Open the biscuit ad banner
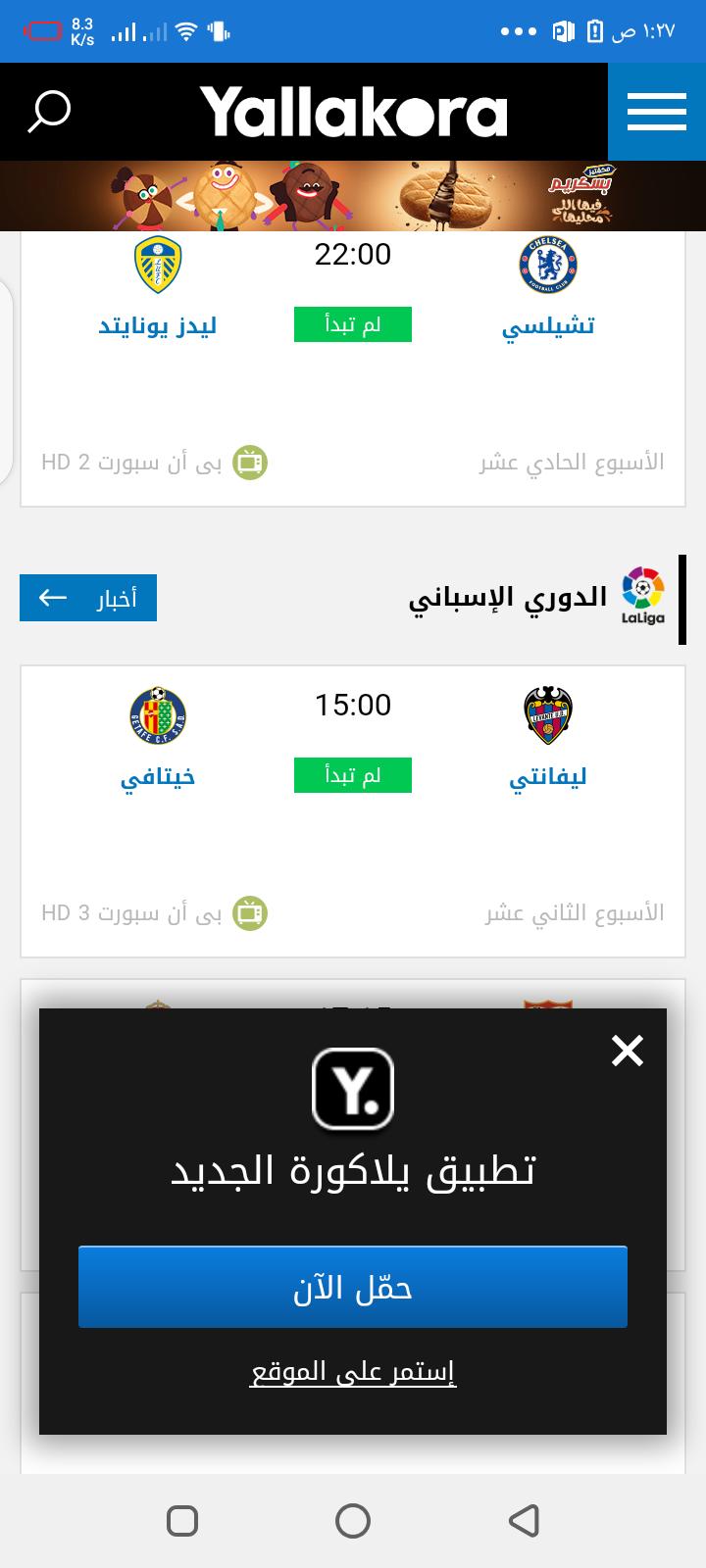 point(353,196)
